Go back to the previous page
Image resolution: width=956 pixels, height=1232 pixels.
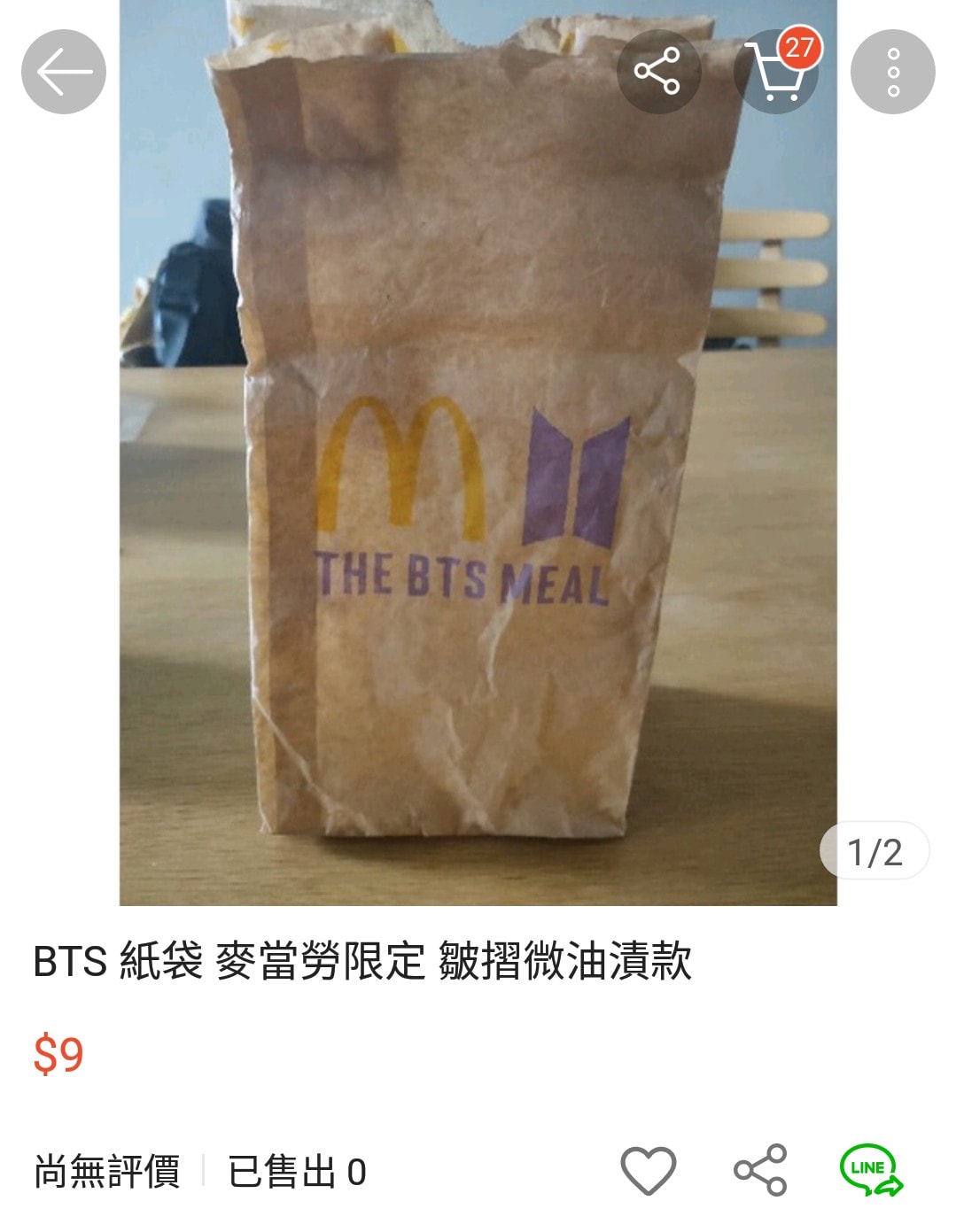(64, 72)
